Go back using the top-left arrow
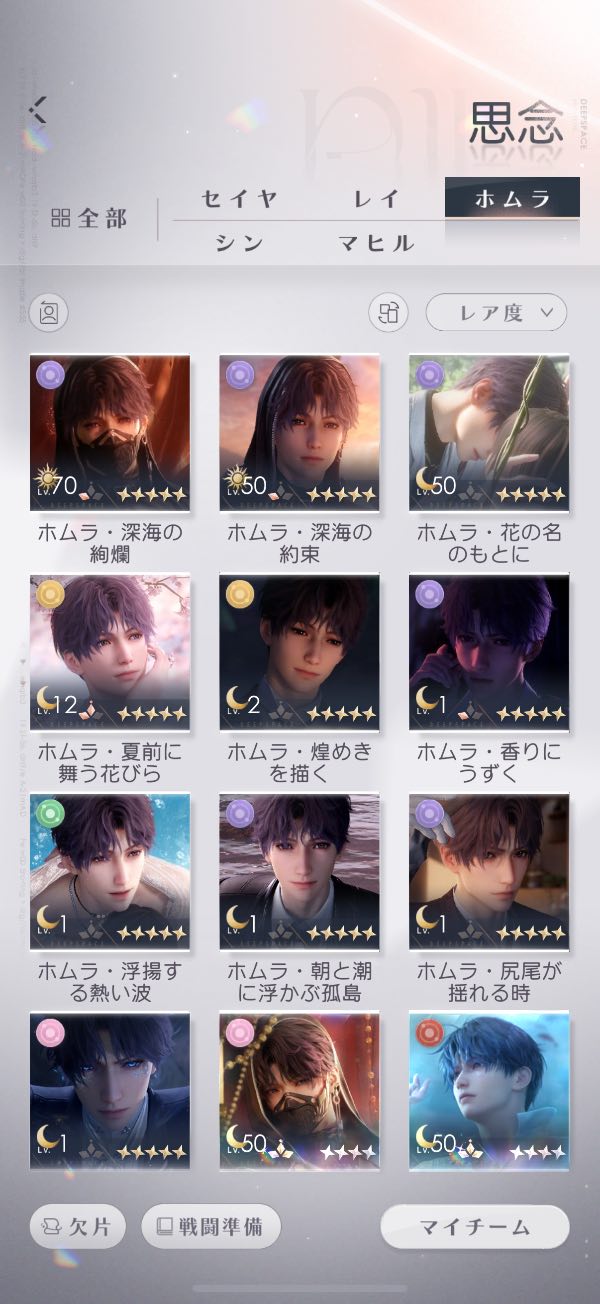The width and height of the screenshot is (600, 1304). click(x=38, y=110)
